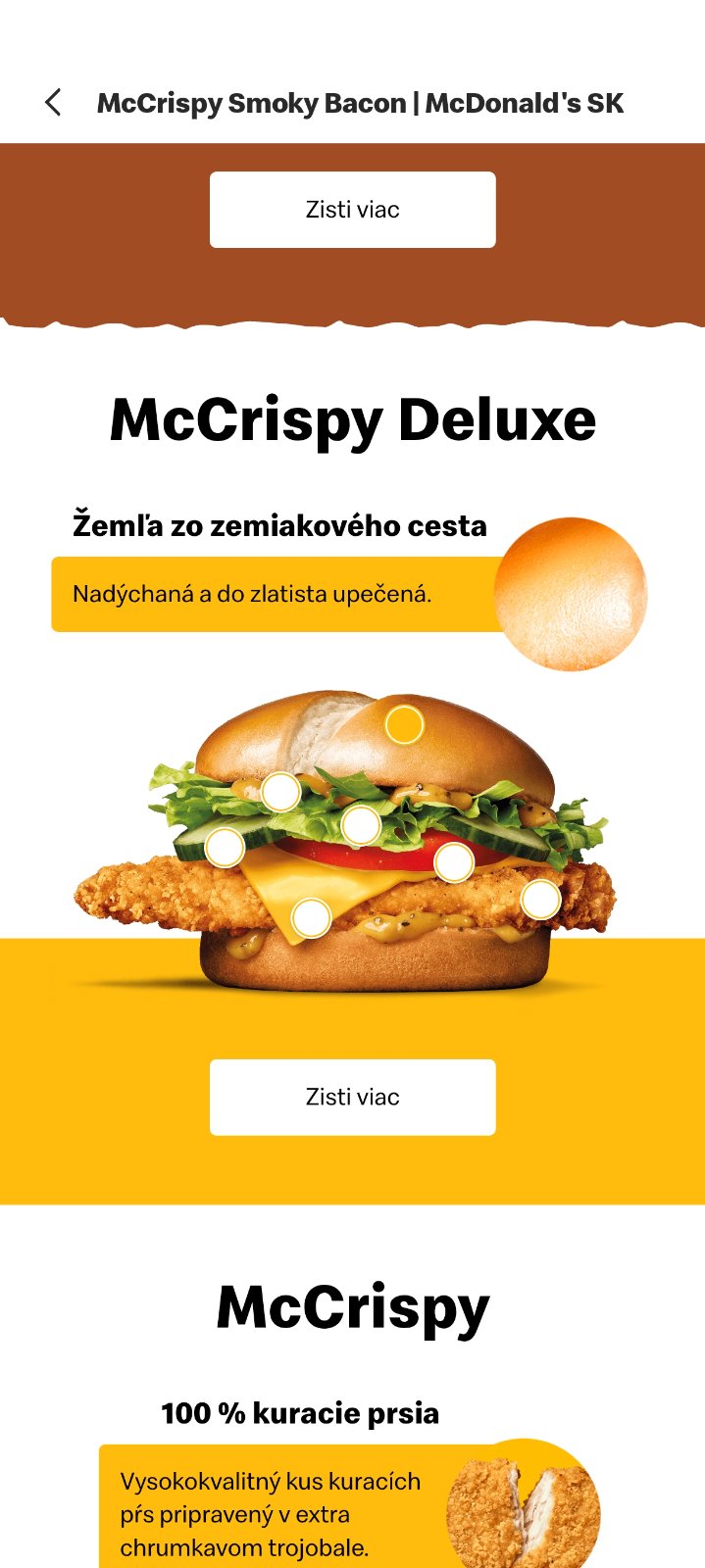The image size is (705, 1568).
Task: Select the crispy chicken hotspot
Action: click(540, 900)
